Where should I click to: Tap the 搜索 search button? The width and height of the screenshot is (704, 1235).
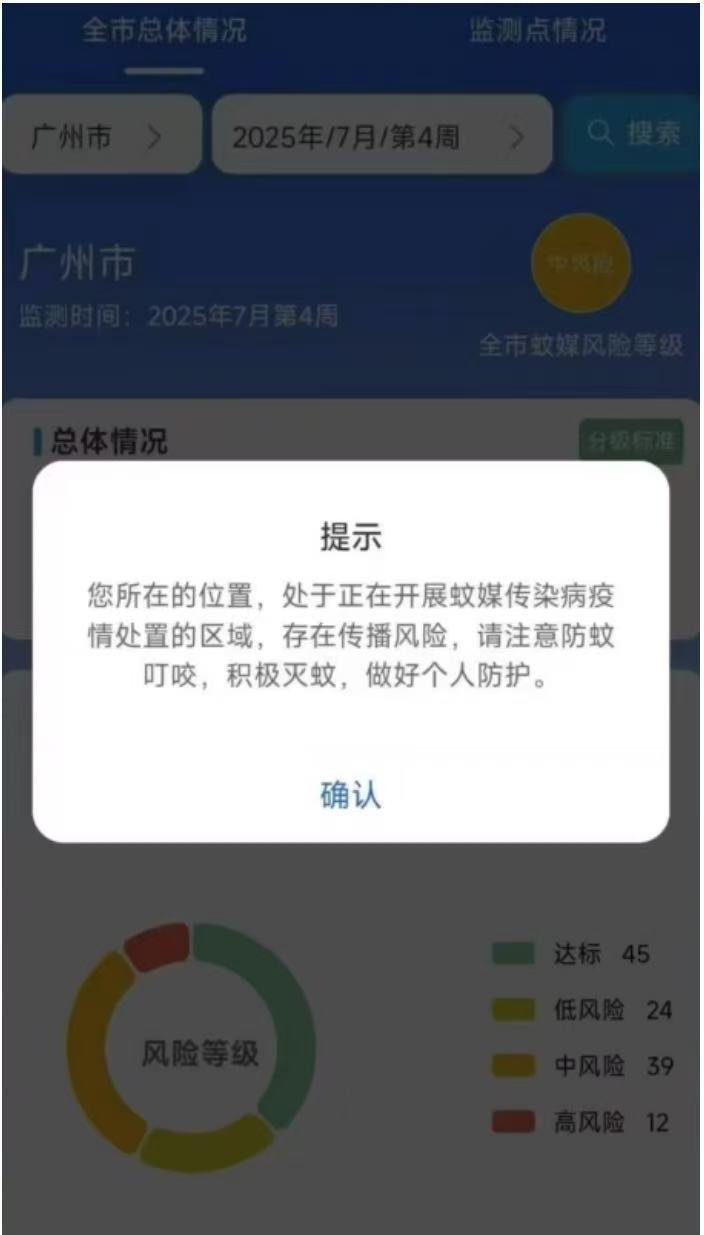tap(632, 135)
